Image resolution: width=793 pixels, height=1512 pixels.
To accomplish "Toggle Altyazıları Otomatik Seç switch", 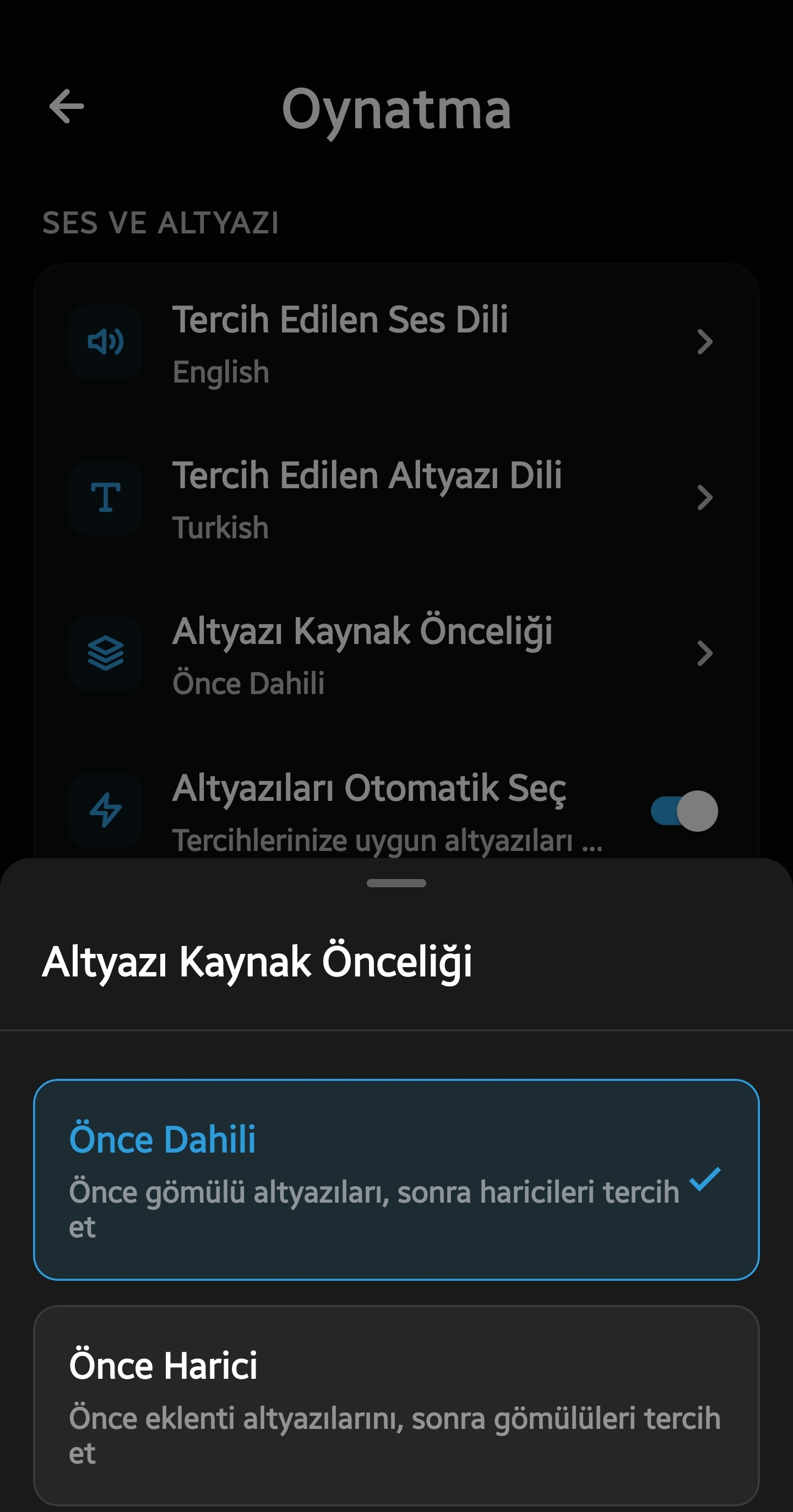I will 684,811.
